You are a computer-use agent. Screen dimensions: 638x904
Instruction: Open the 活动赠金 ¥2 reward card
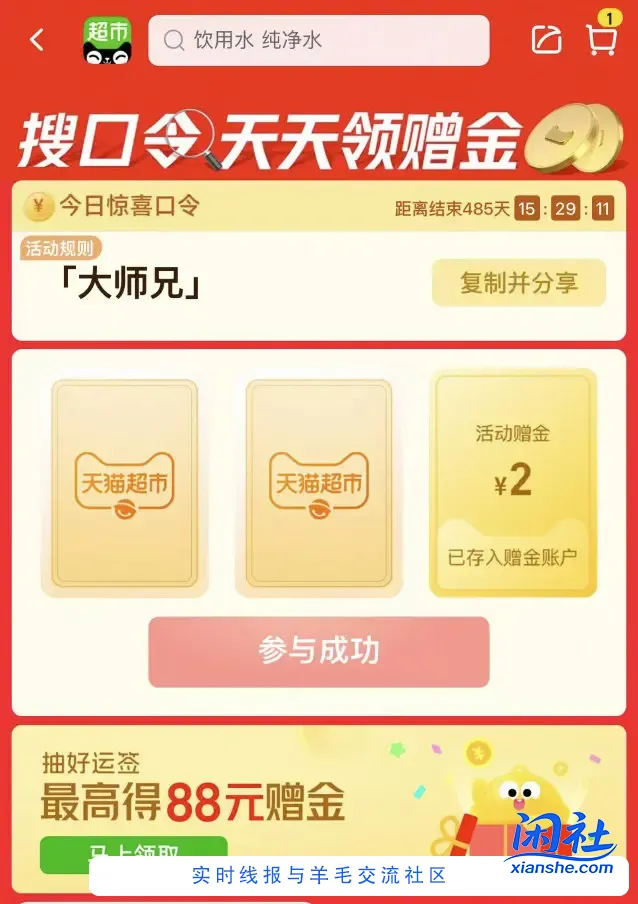(x=513, y=484)
